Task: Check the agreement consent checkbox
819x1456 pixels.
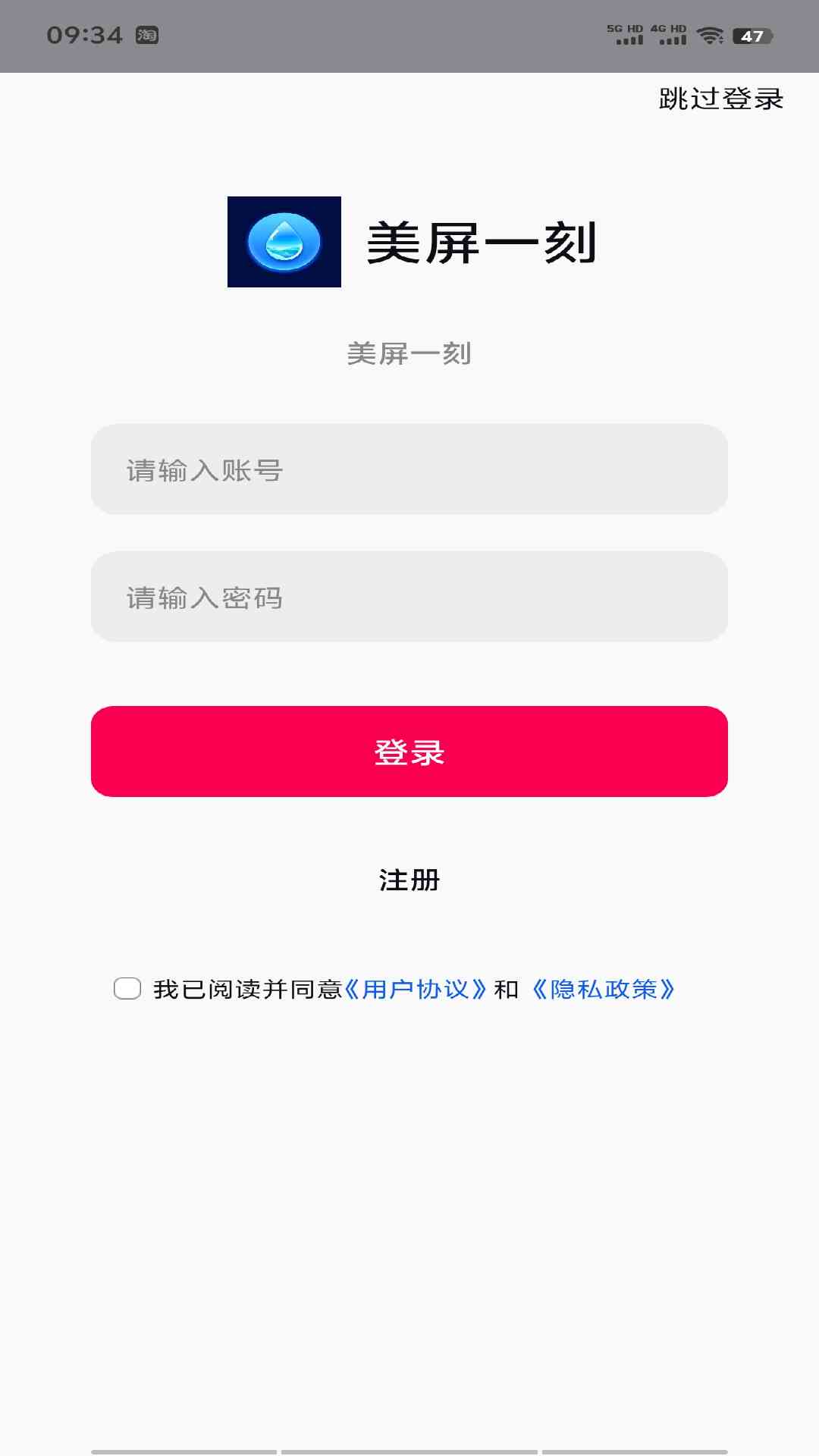Action: point(127,989)
